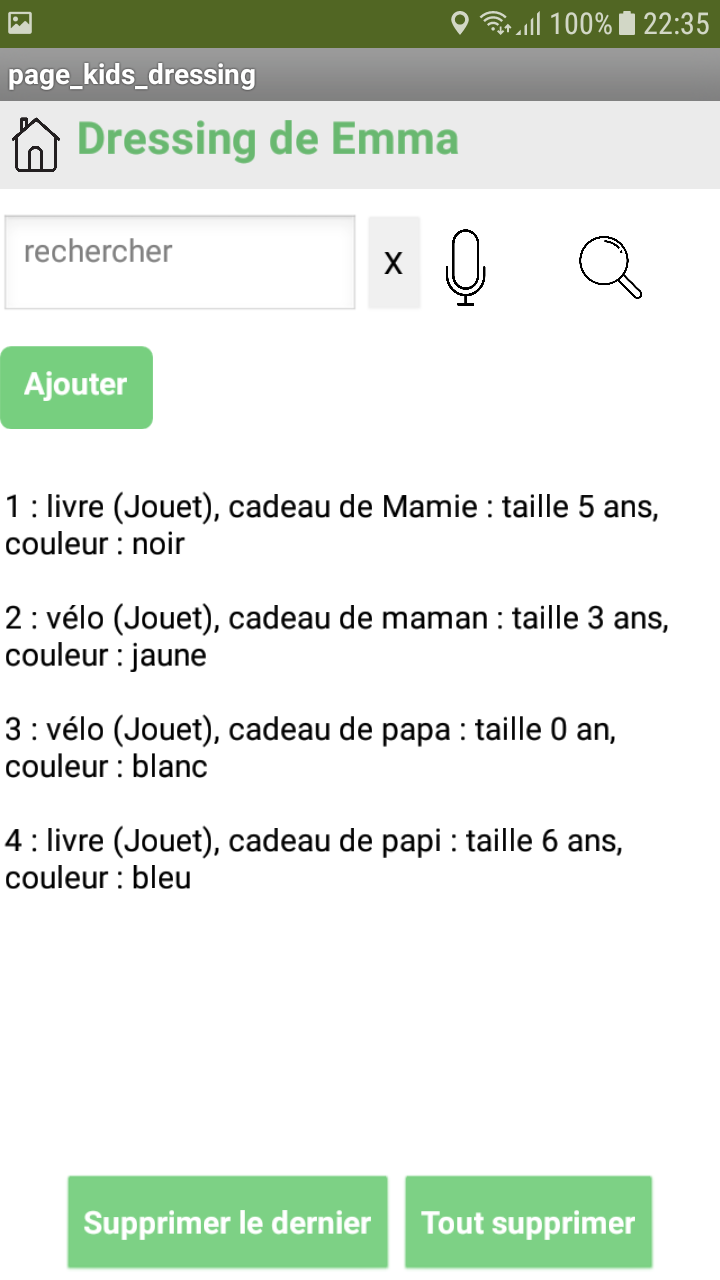Focus the rechercher search field
Image resolution: width=720 pixels, height=1280 pixels.
click(x=180, y=262)
